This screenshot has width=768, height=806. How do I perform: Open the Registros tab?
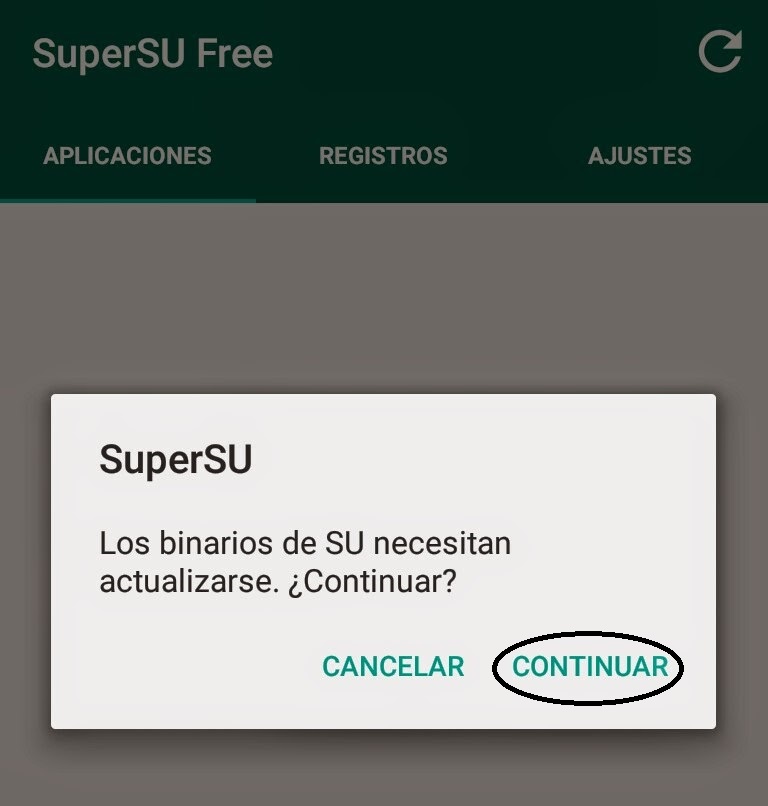point(383,156)
